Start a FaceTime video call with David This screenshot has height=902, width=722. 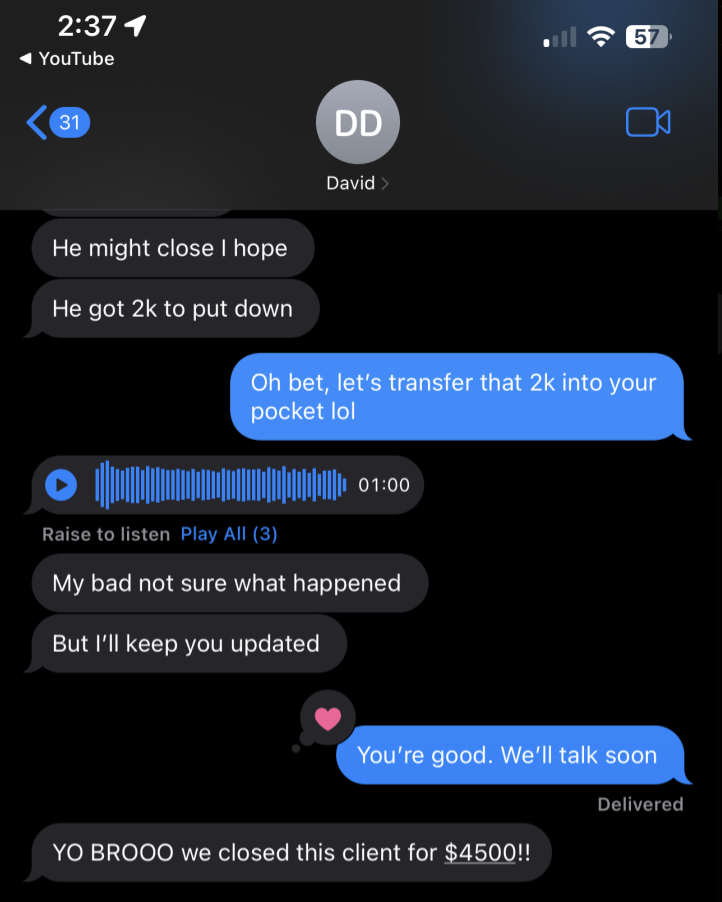pos(647,122)
